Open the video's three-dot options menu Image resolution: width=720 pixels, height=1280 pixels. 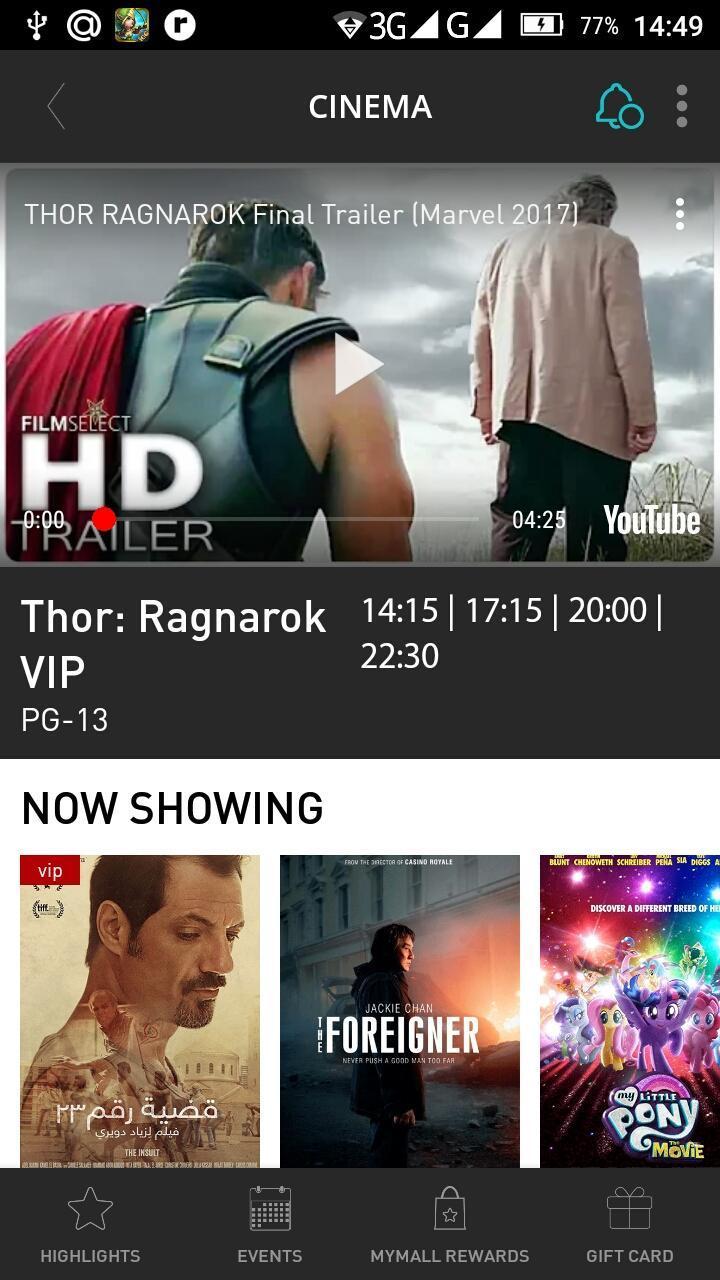pos(680,213)
